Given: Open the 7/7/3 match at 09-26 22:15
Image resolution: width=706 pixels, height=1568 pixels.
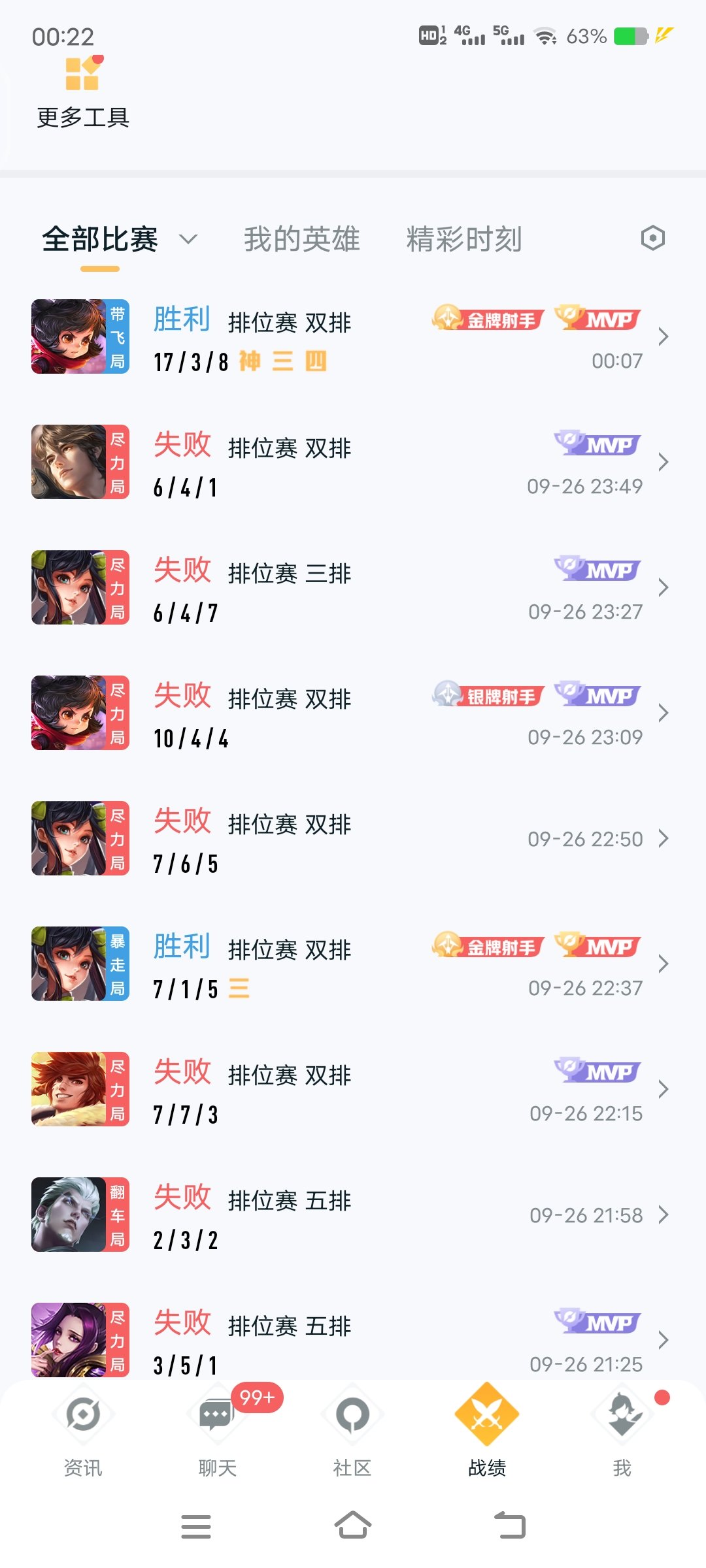Looking at the screenshot, I should (353, 1090).
